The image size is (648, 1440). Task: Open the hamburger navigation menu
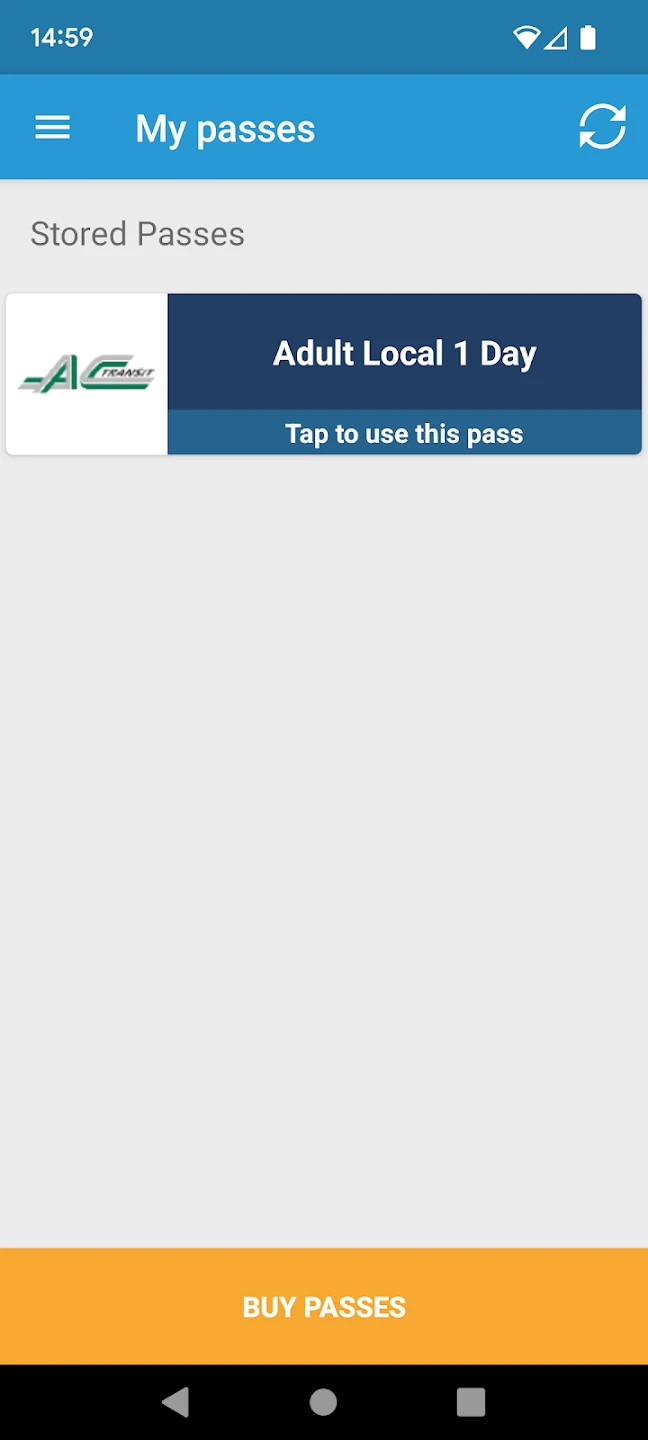53,128
